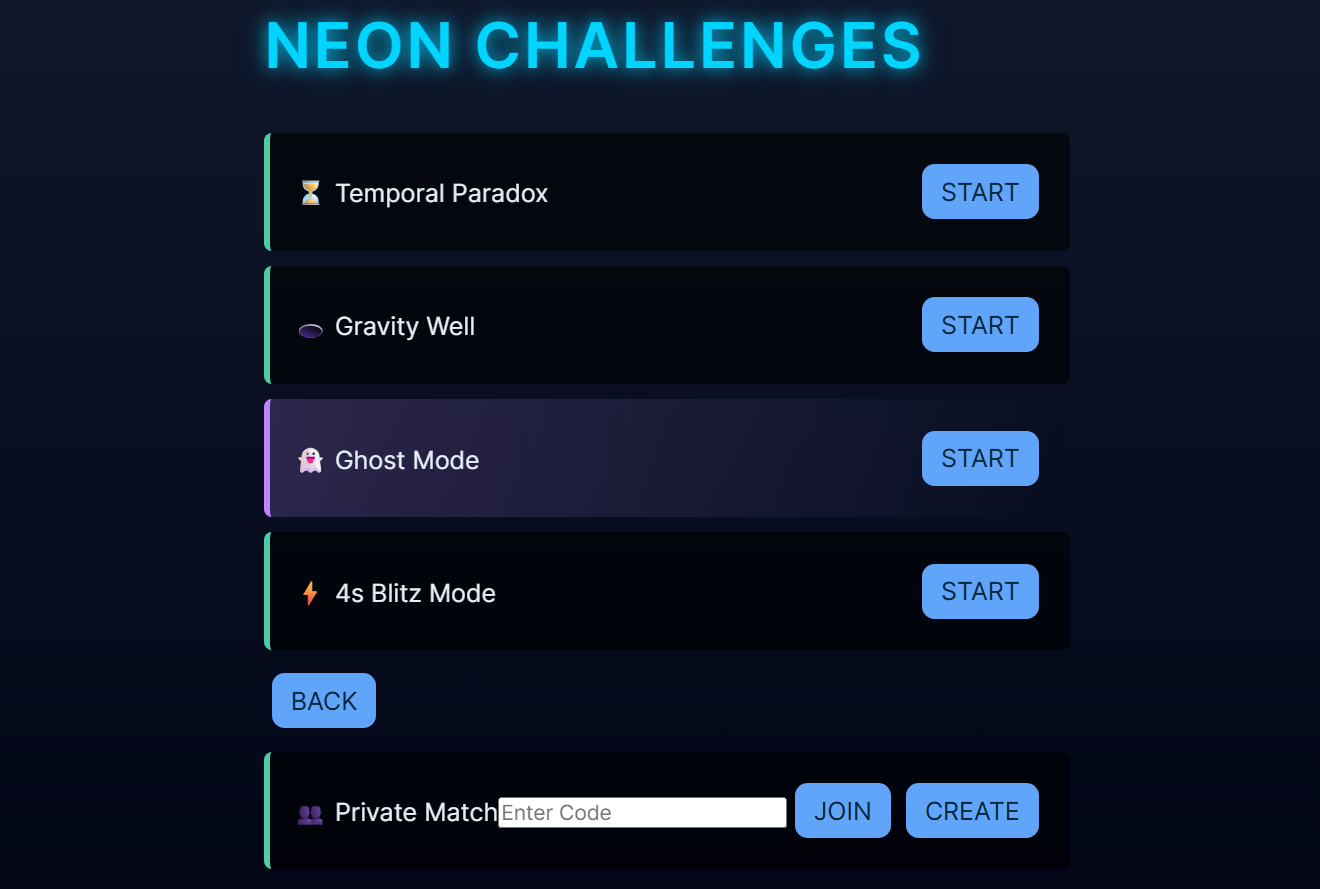Join a private match
The image size is (1320, 889).
pyautogui.click(x=842, y=811)
